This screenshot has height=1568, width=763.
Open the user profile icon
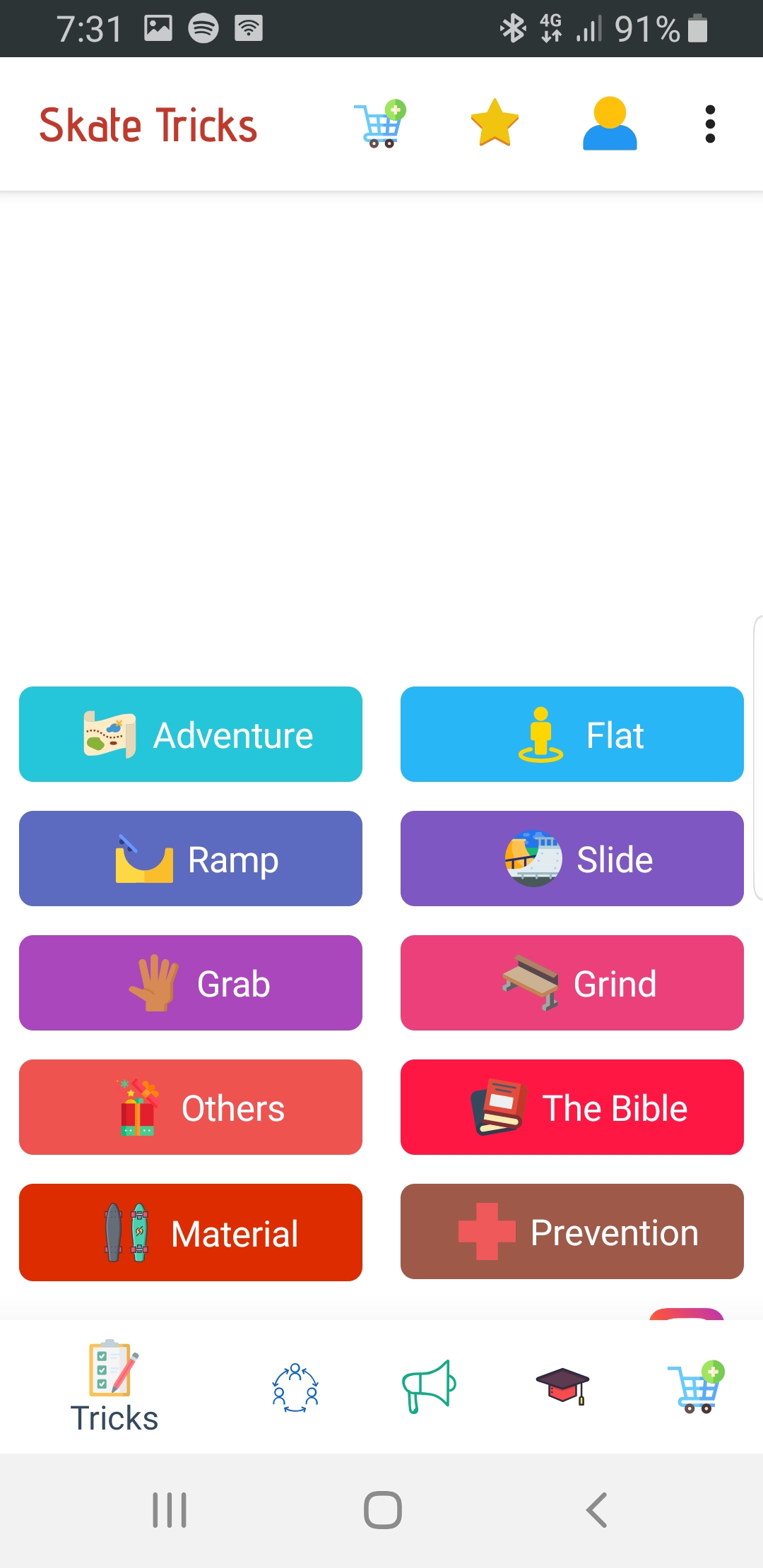click(610, 124)
